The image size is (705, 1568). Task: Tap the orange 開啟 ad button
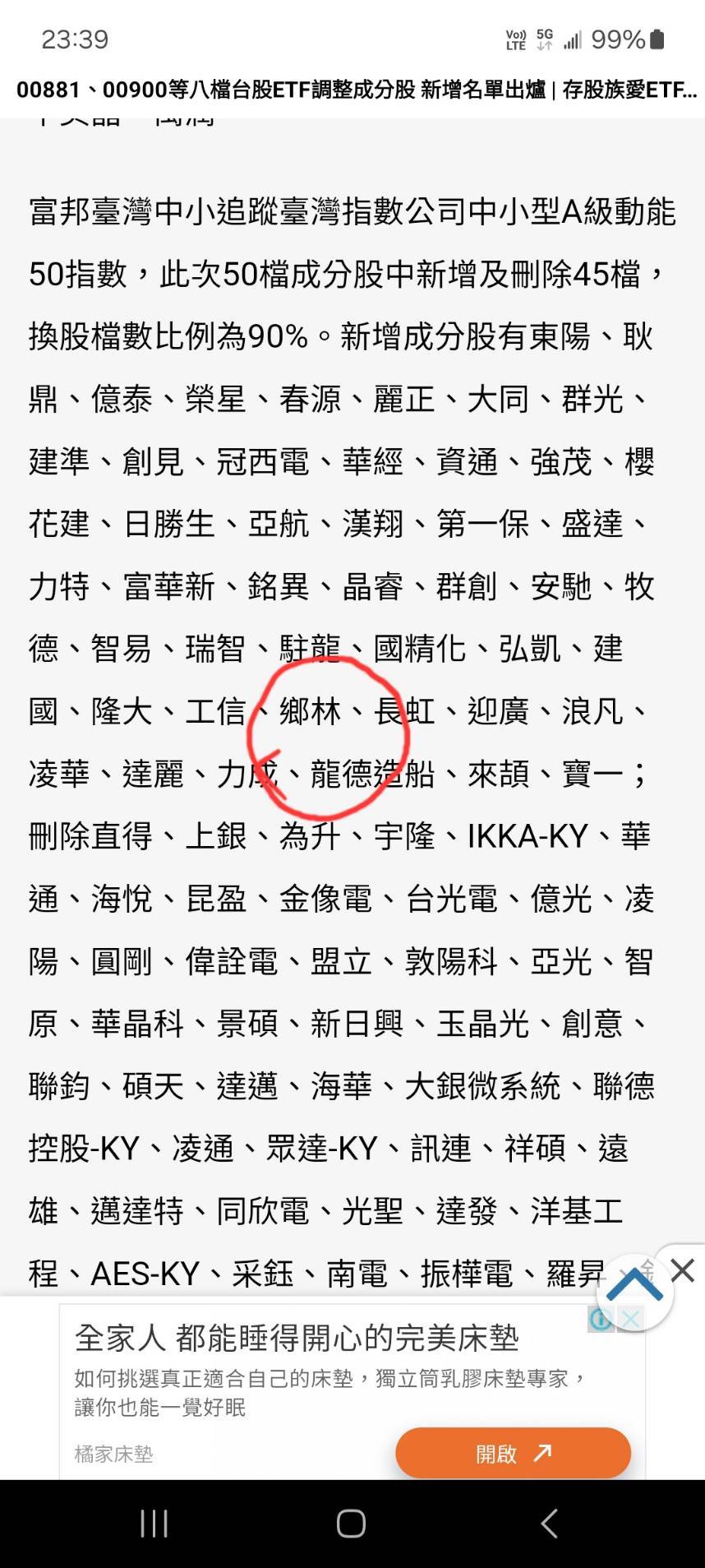[513, 1453]
